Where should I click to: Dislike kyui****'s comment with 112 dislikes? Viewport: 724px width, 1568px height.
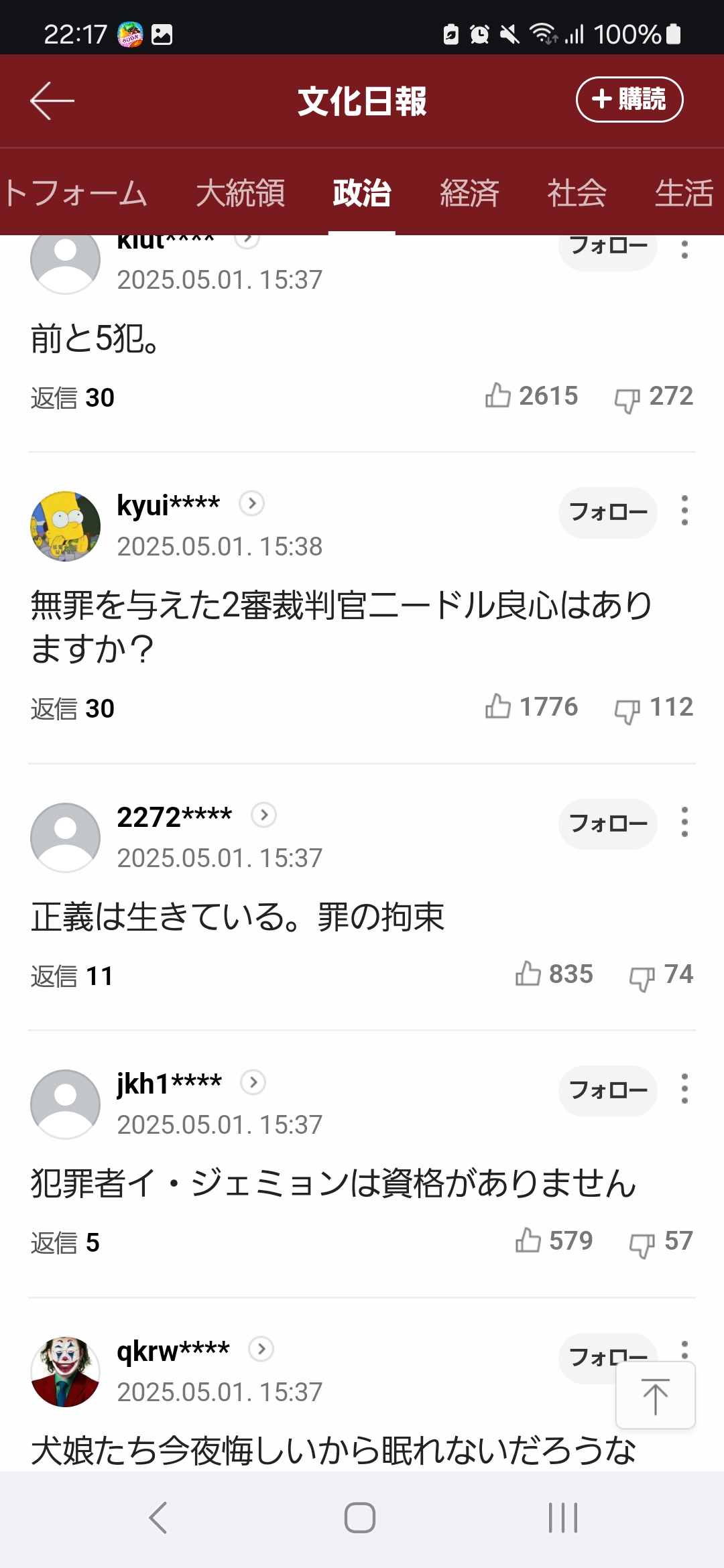point(627,710)
